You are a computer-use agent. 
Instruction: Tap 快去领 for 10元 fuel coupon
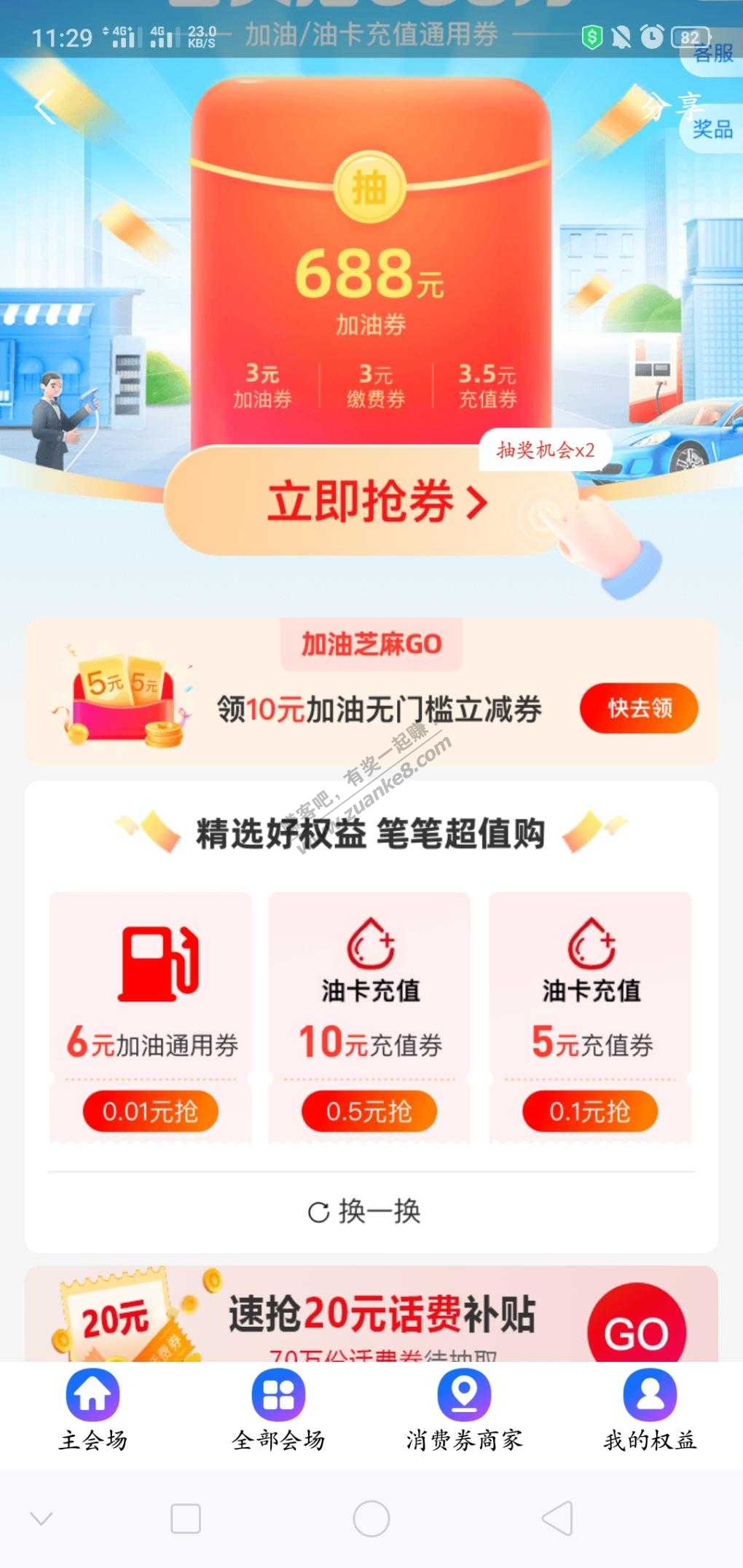tap(639, 708)
